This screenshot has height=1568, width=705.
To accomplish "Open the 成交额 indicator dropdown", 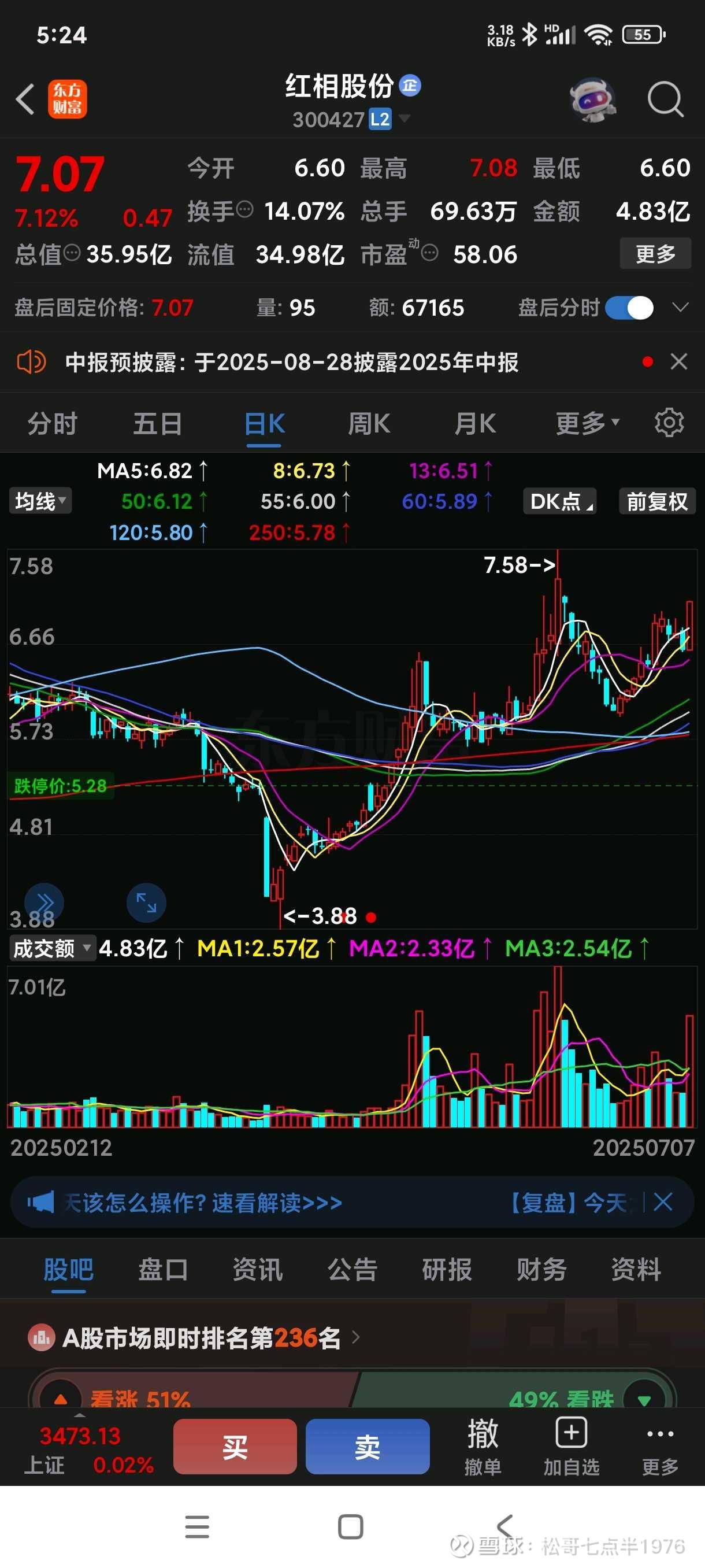I will click(53, 948).
